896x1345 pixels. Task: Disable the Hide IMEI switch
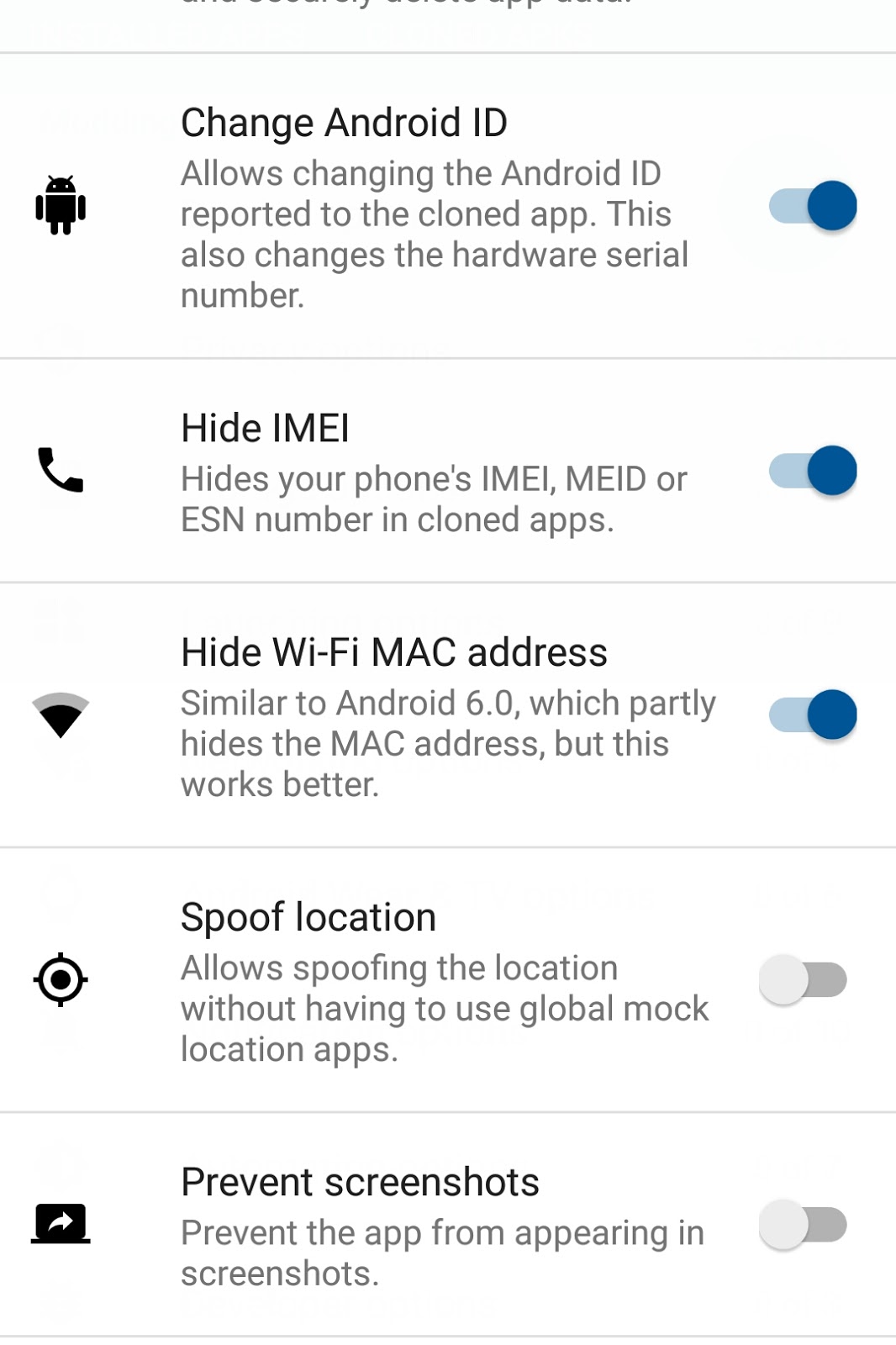click(812, 471)
